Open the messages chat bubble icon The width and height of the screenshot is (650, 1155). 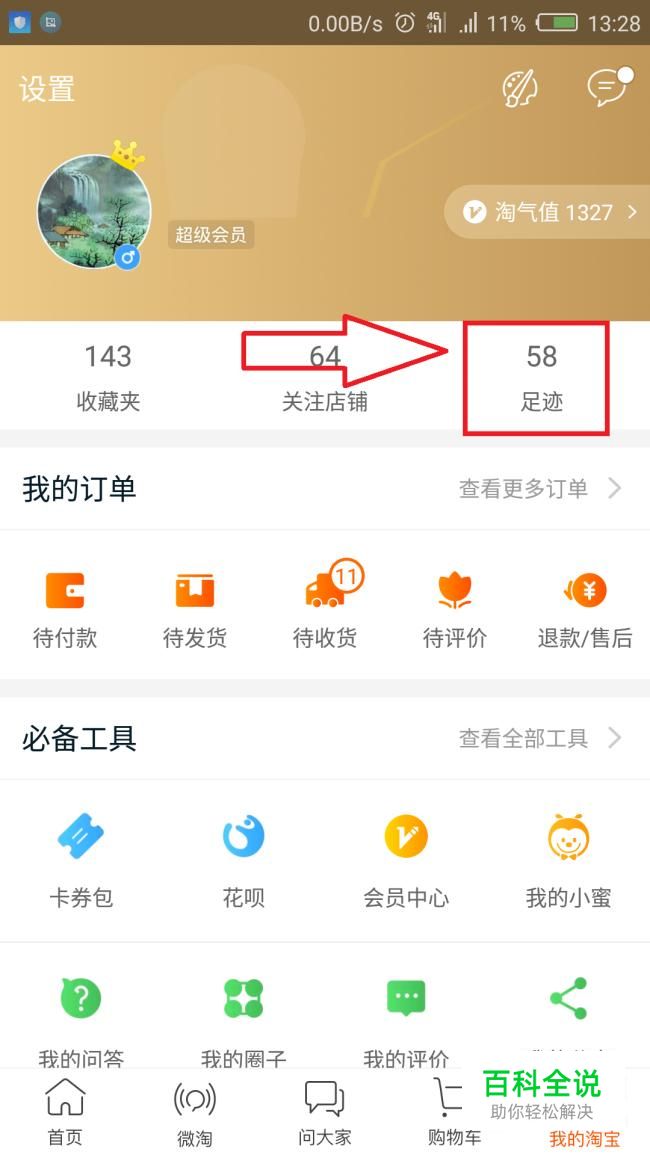point(609,87)
